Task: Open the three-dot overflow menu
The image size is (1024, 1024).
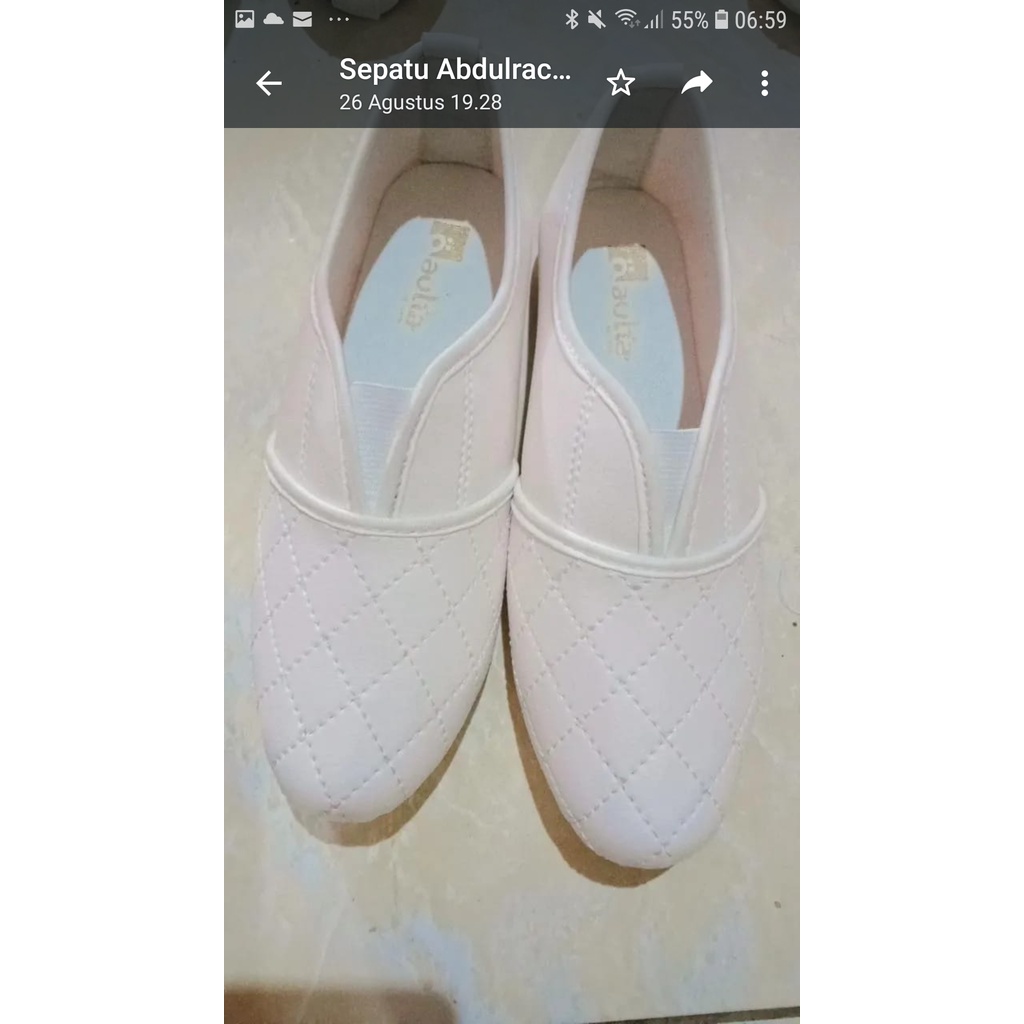Action: point(765,84)
